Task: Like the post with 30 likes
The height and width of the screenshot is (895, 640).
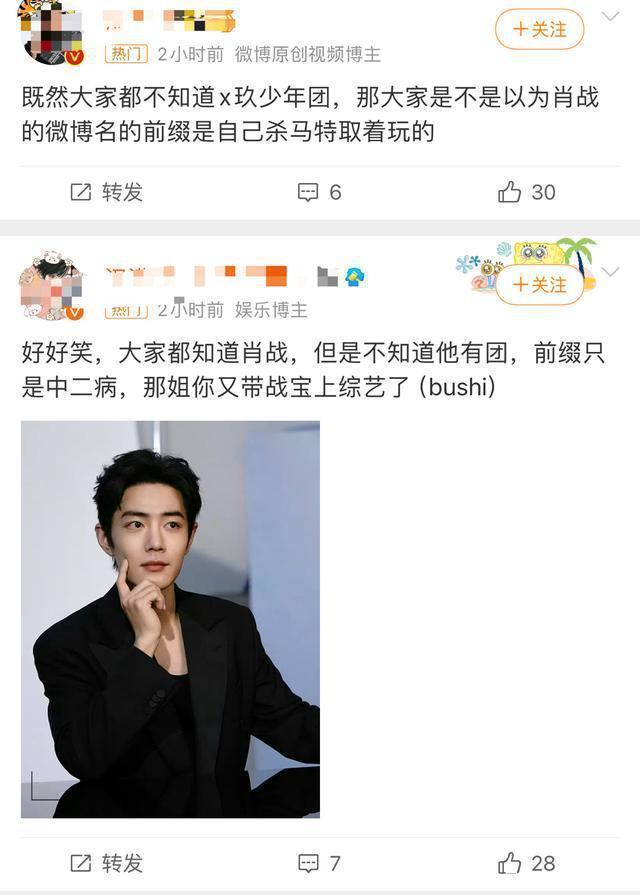Action: tap(526, 192)
